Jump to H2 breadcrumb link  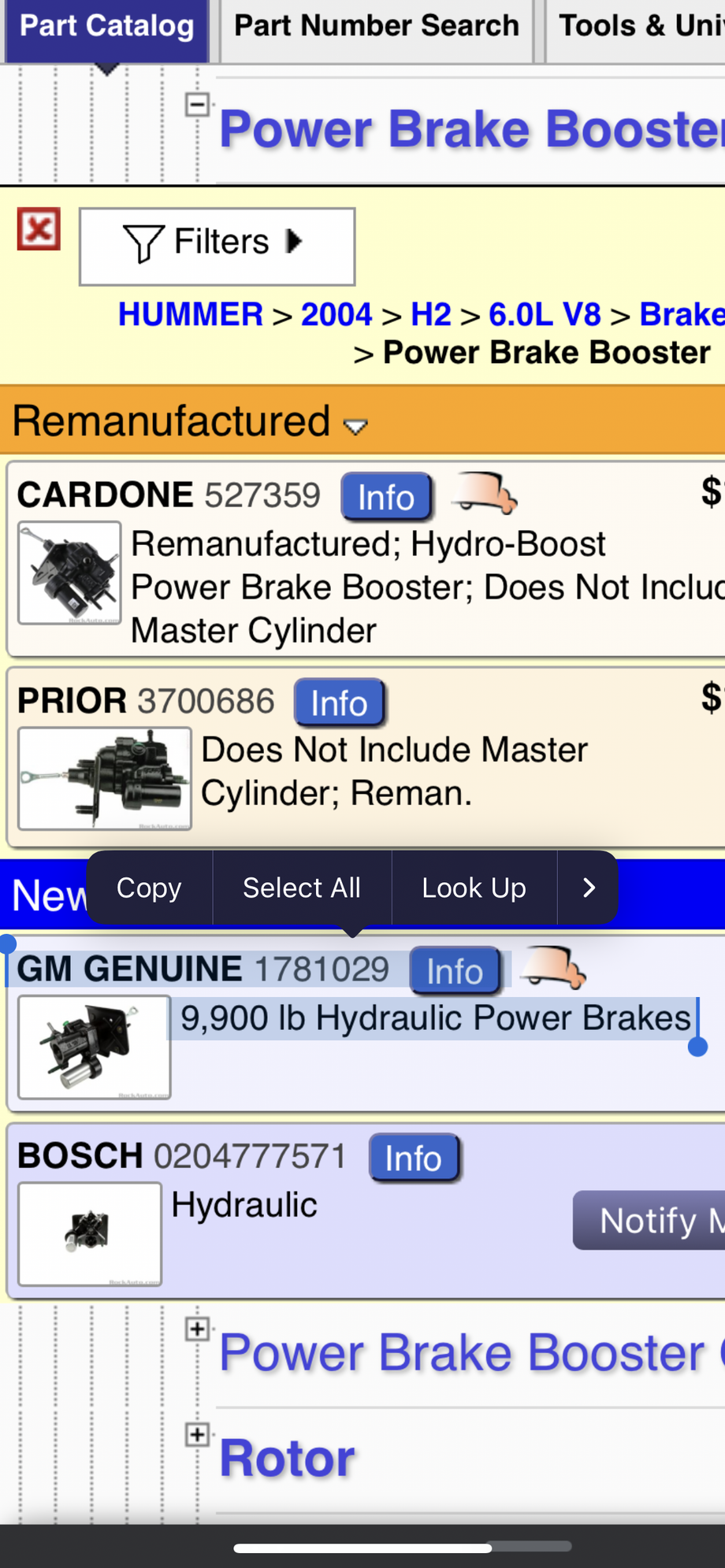click(x=431, y=314)
